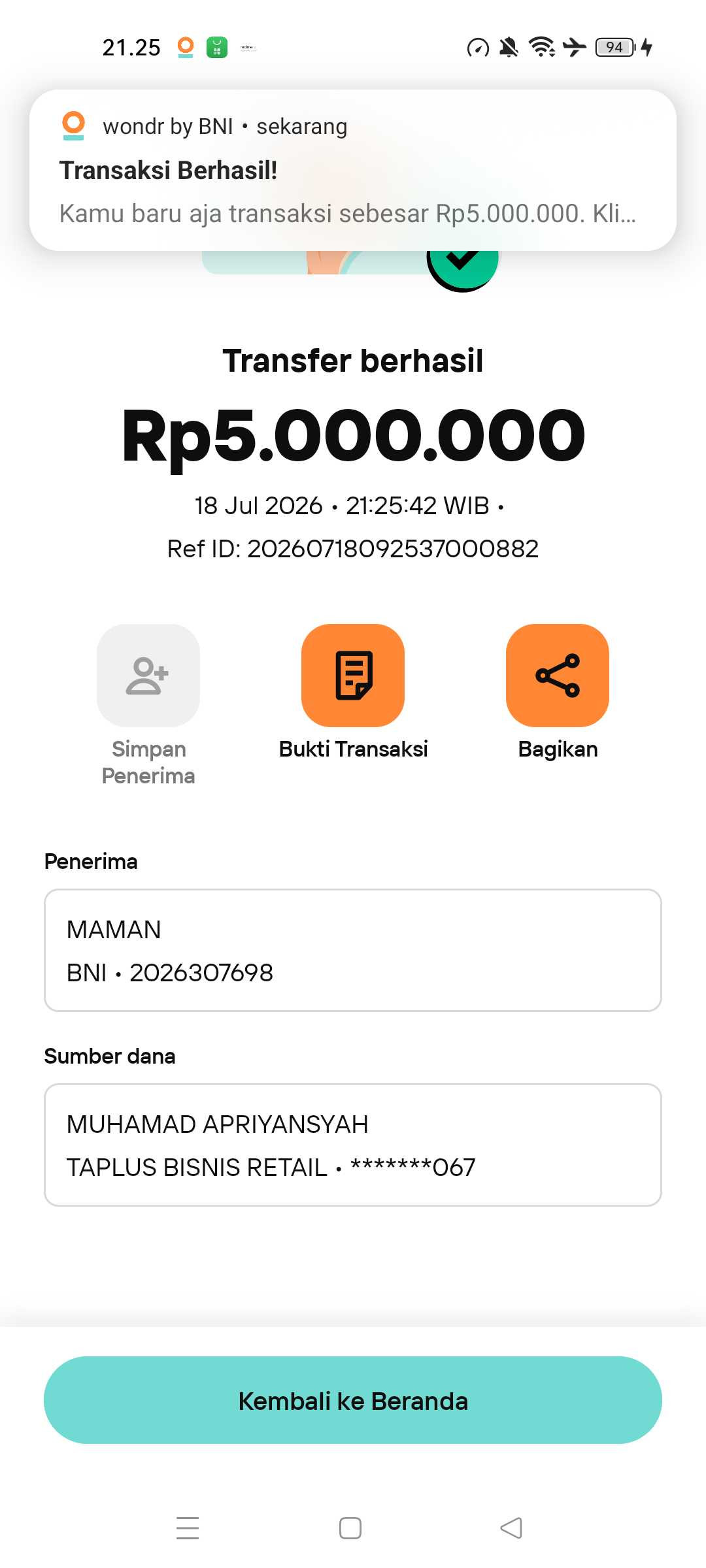This screenshot has height=1568, width=706.
Task: Open the wondr by BNI notification banner
Action: click(x=353, y=170)
